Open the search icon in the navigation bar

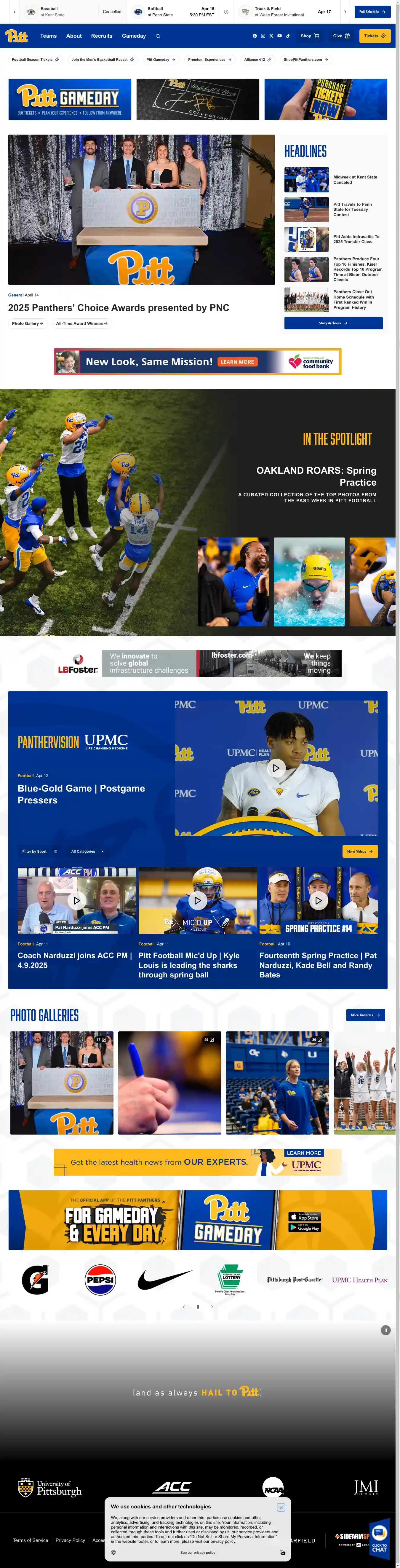158,36
